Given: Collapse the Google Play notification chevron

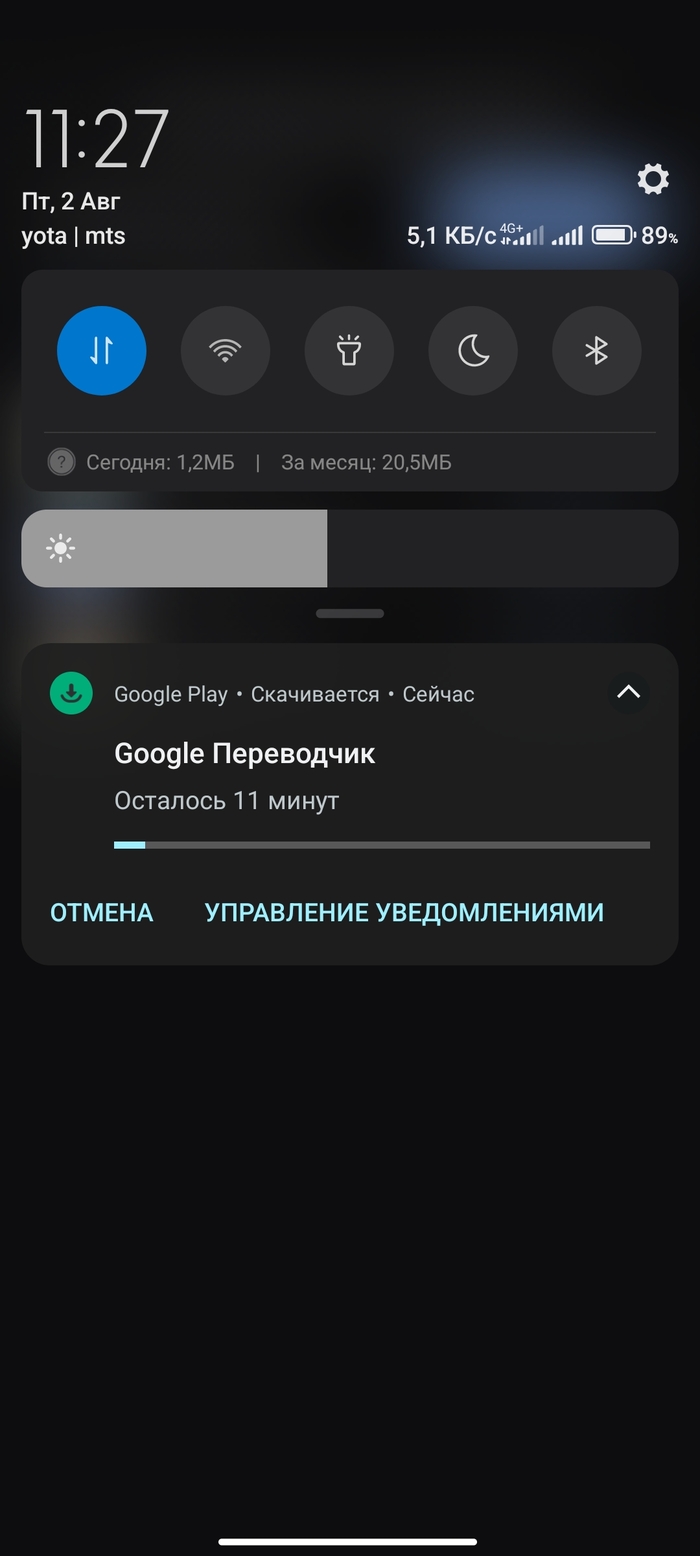Looking at the screenshot, I should pos(628,692).
